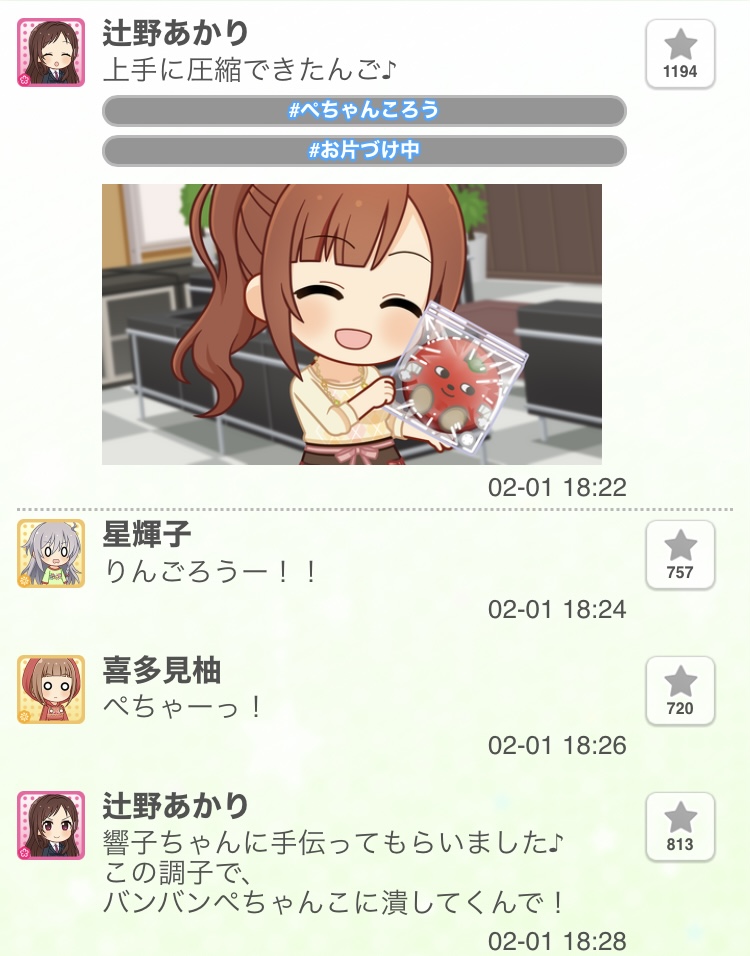Open the image in 辻野あかり's post
The height and width of the screenshot is (956, 750).
[x=352, y=324]
